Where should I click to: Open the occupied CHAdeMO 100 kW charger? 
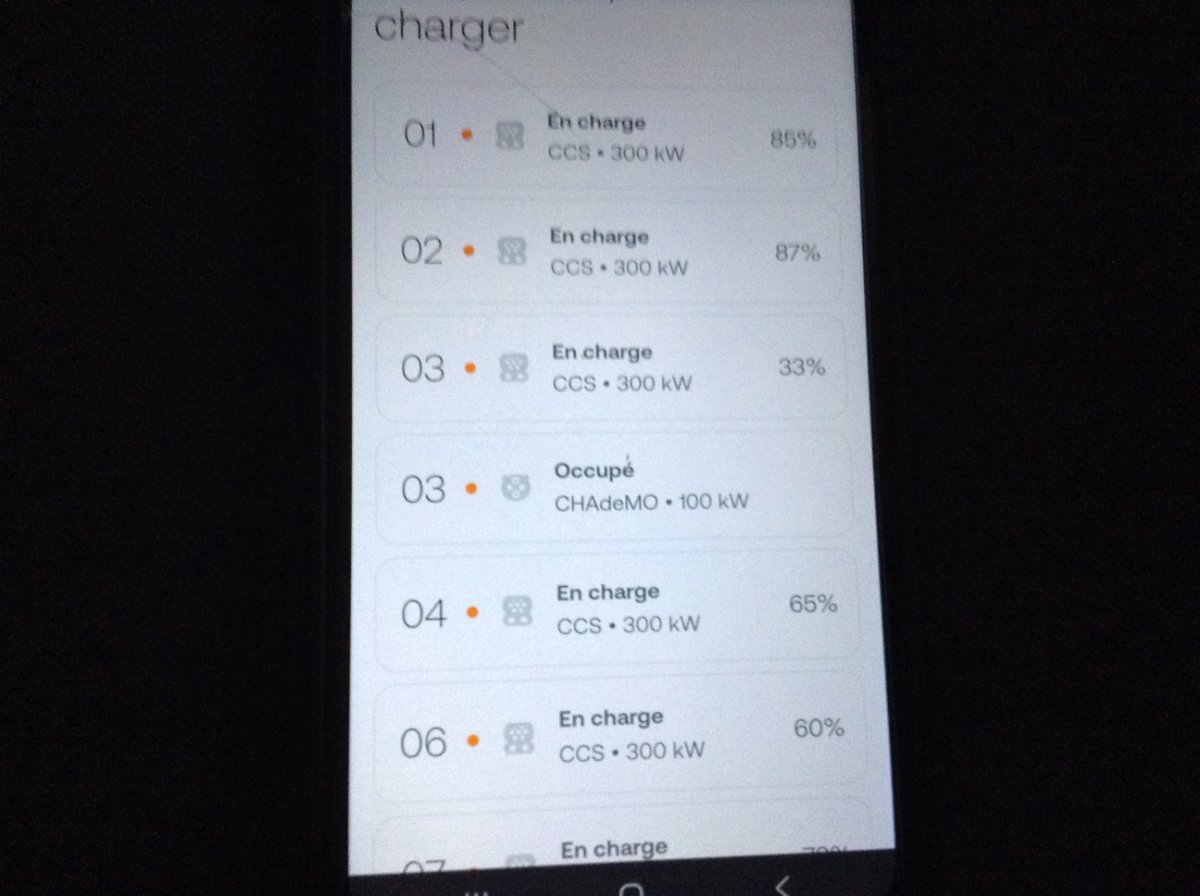612,488
